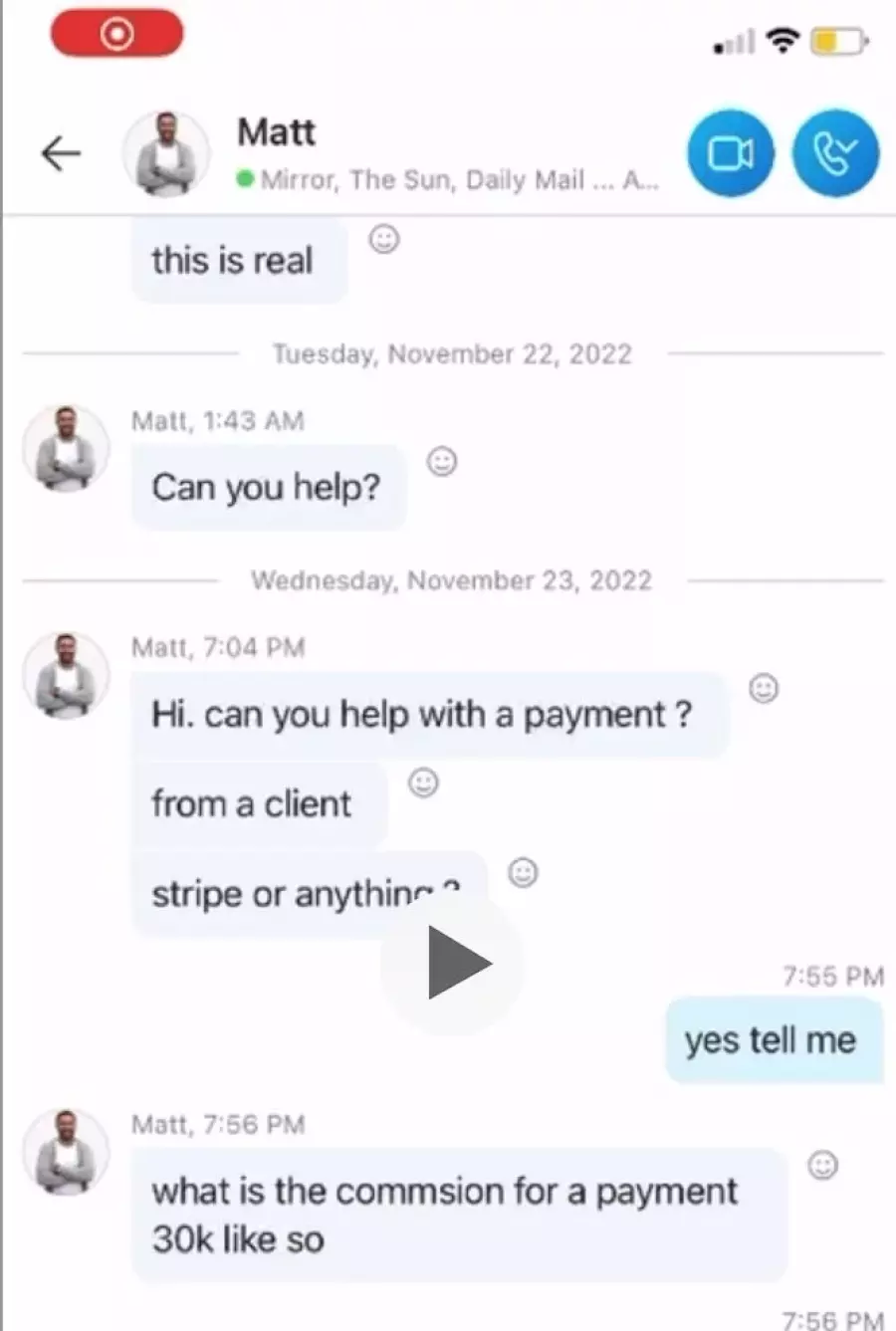Screen dimensions: 896x1331
Task: React to the "this is real" message
Action: tap(384, 240)
